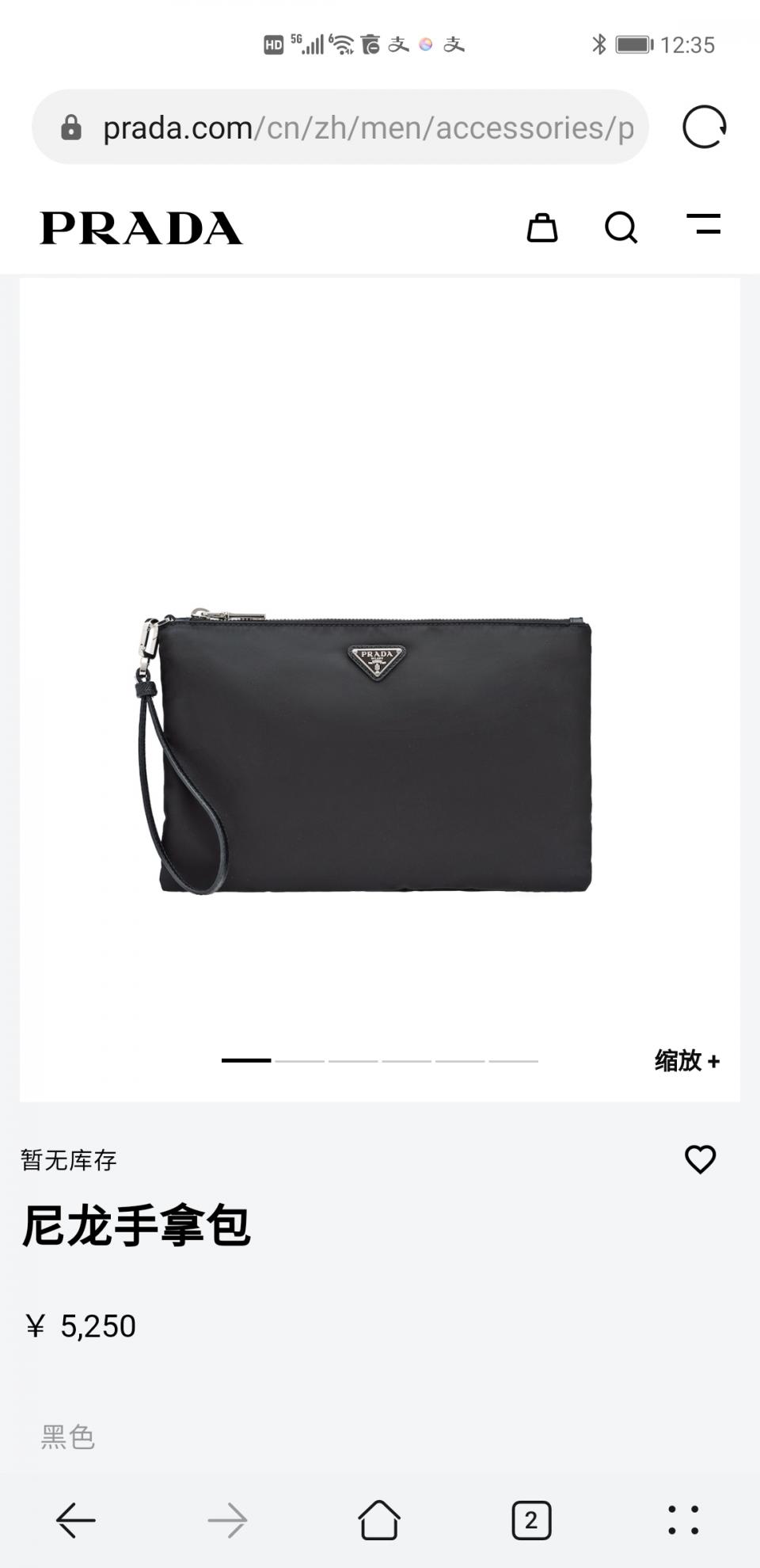Open the hamburger menu
The width and height of the screenshot is (760, 1568).
pyautogui.click(x=703, y=225)
